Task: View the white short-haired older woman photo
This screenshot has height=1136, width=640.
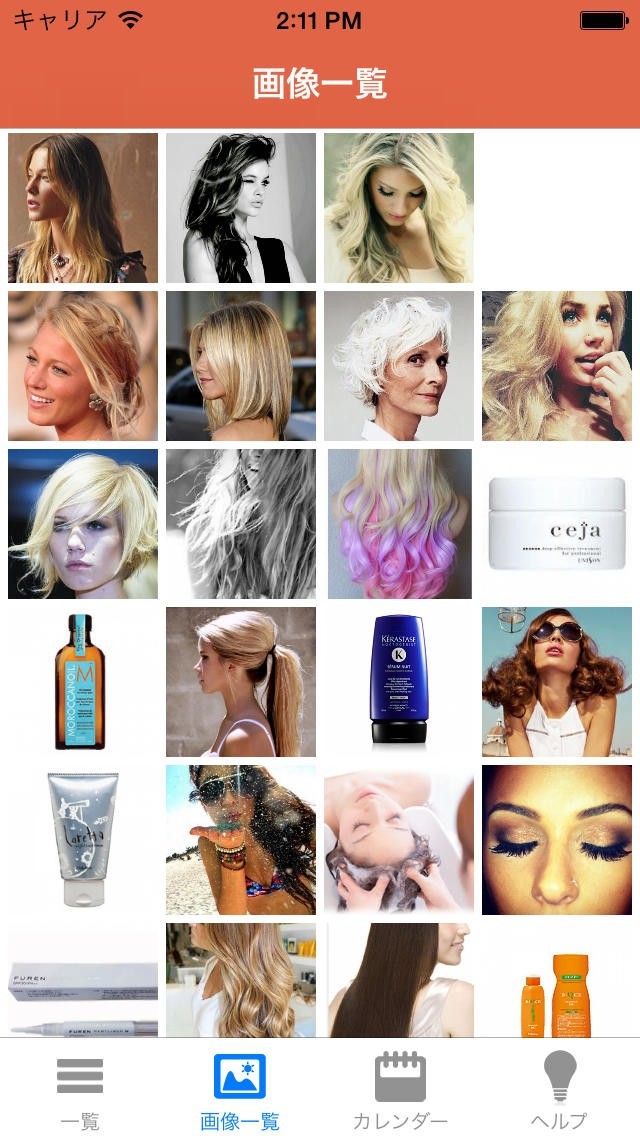Action: (399, 366)
